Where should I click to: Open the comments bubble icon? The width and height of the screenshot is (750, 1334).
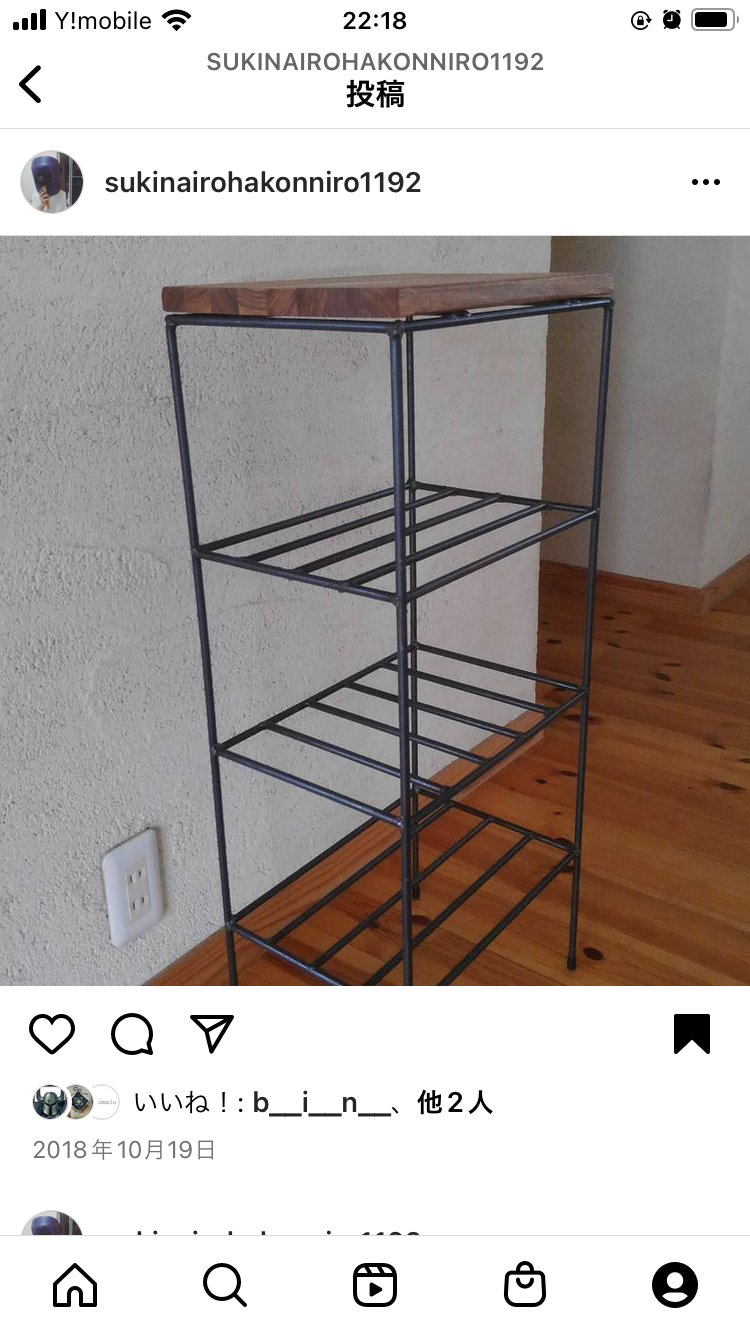132,1034
